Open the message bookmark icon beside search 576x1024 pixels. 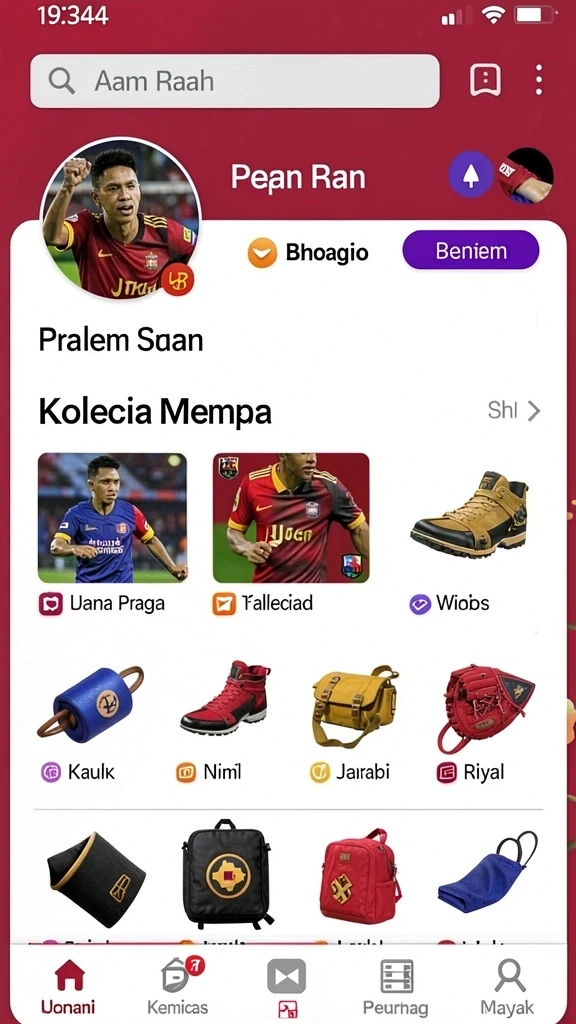pyautogui.click(x=485, y=80)
